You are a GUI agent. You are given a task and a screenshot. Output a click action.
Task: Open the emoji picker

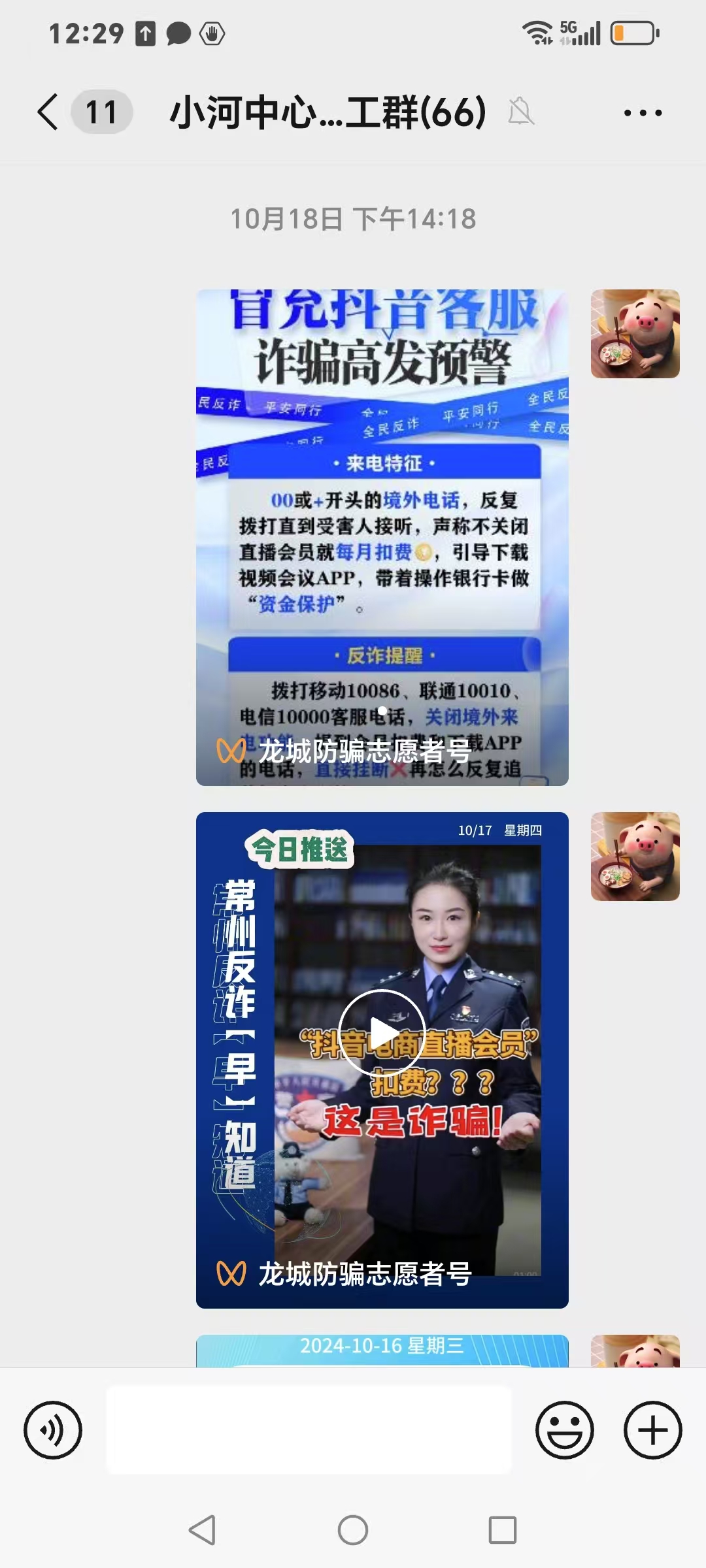tap(565, 1429)
